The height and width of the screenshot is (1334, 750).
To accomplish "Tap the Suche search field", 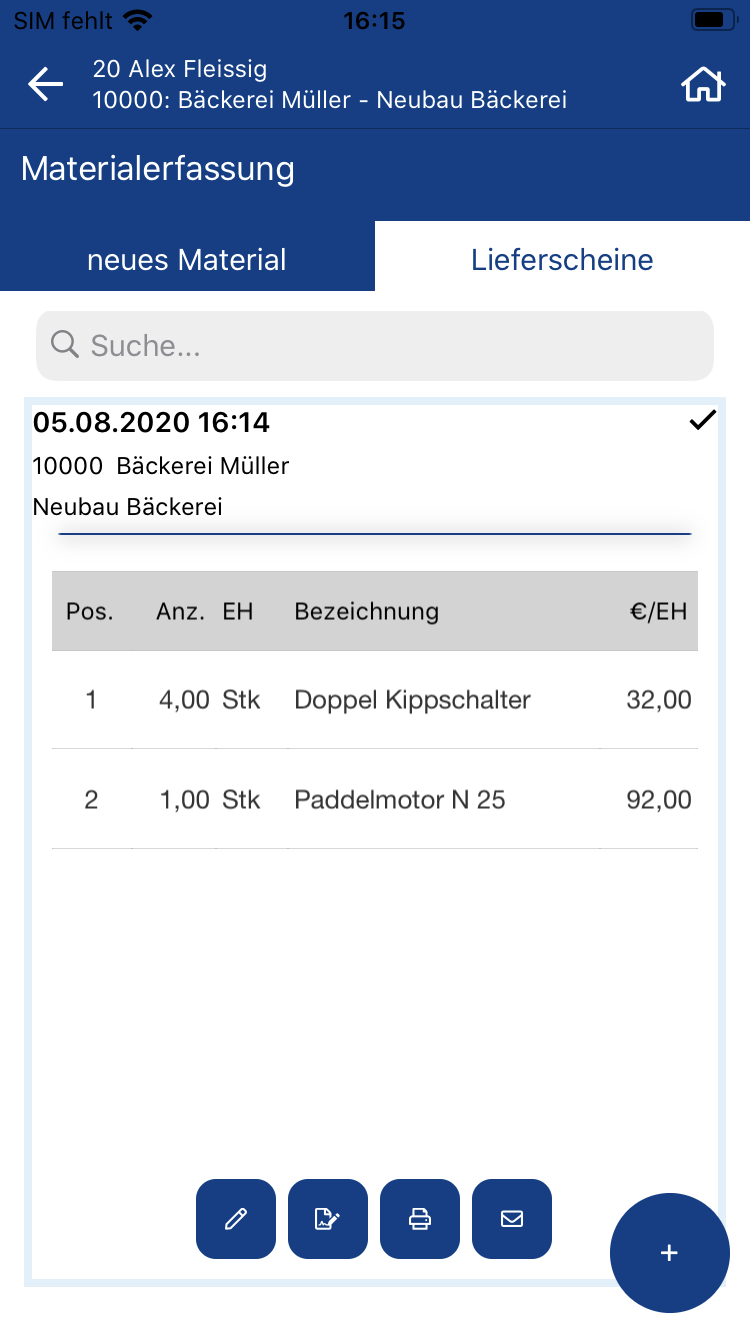I will click(x=375, y=346).
